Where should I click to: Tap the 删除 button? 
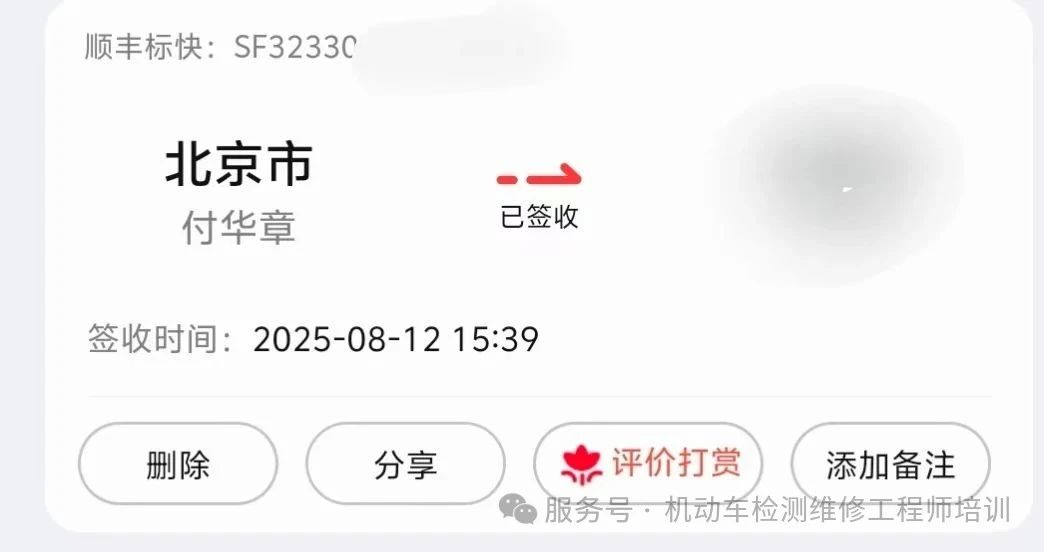pyautogui.click(x=178, y=464)
